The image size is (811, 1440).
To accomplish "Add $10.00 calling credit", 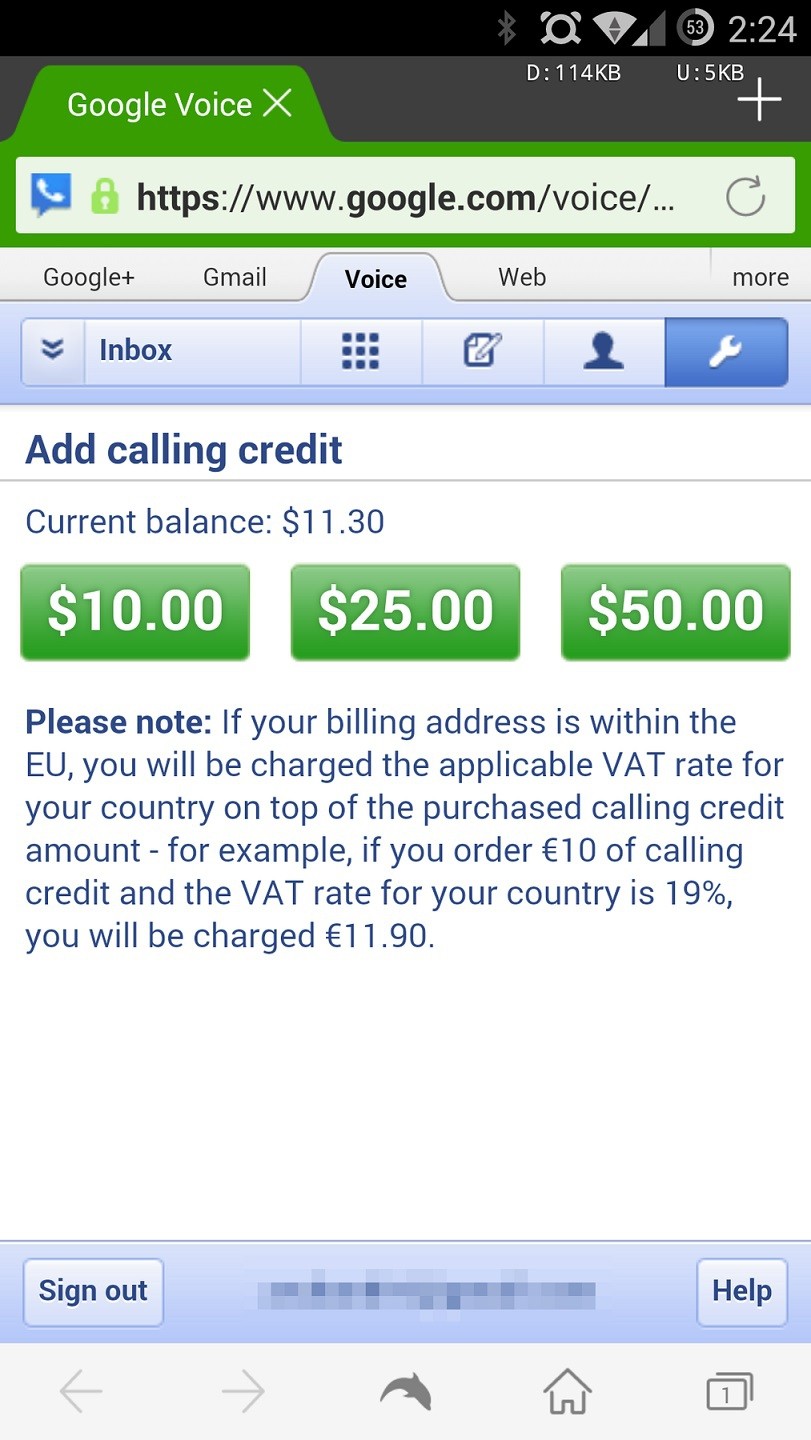I will (135, 611).
